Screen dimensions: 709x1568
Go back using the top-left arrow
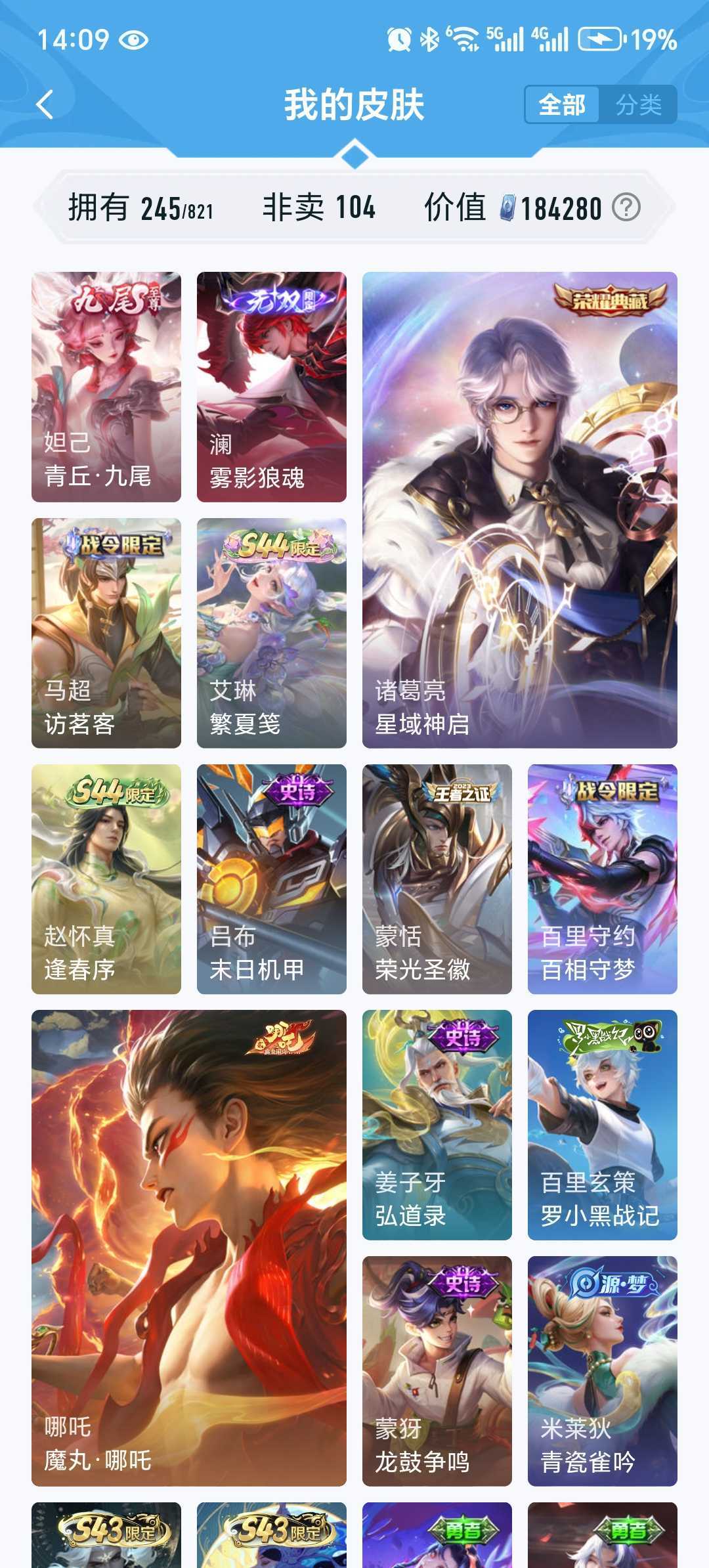[45, 105]
